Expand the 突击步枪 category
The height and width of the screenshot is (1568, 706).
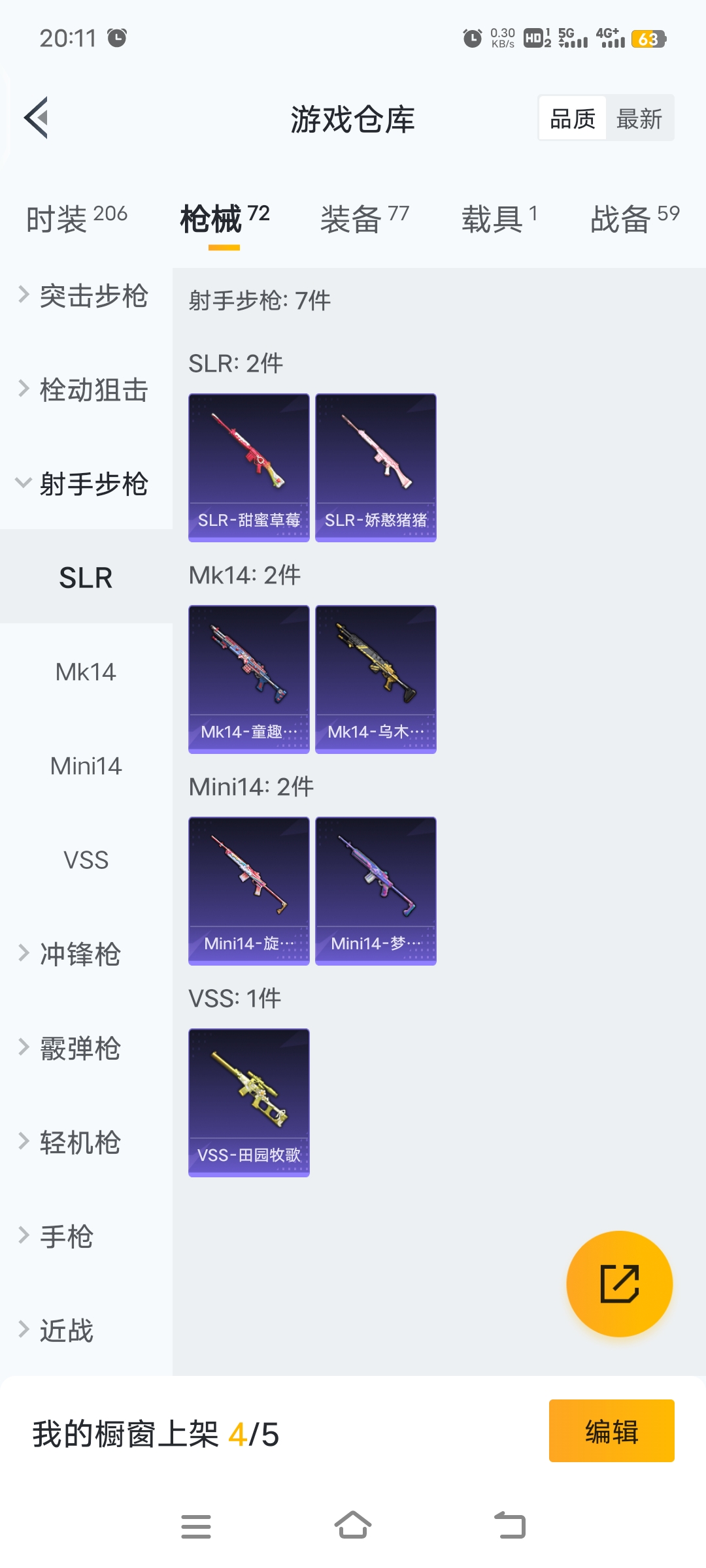(85, 296)
